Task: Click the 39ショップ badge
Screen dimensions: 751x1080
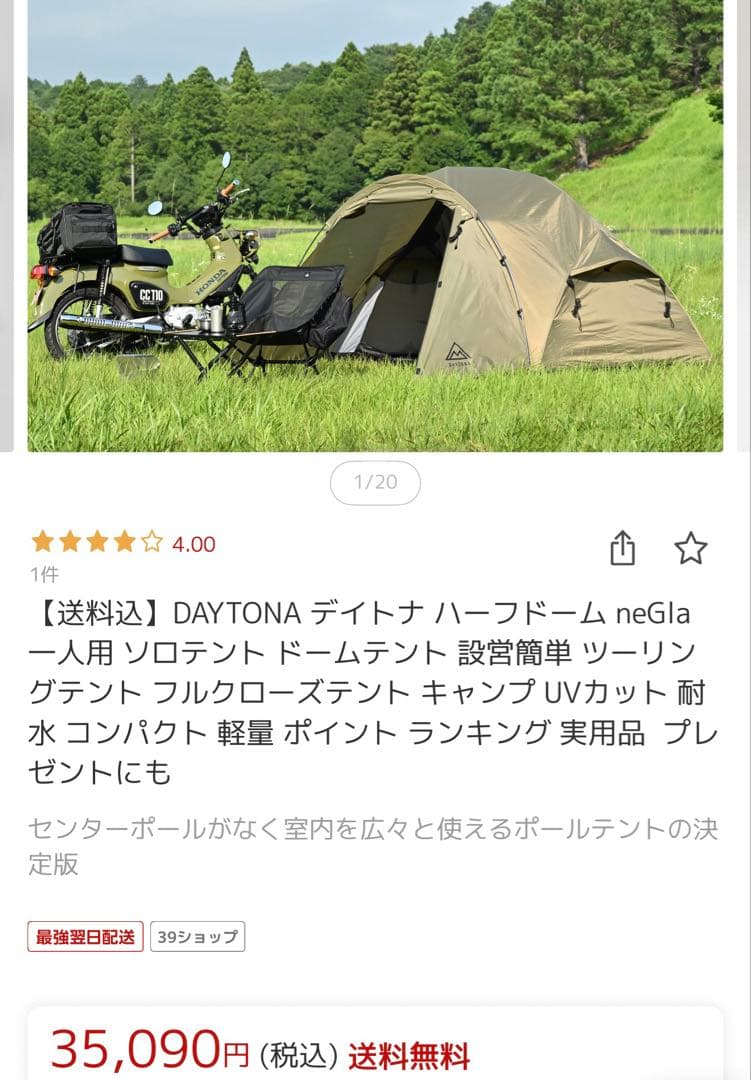Action: pyautogui.click(x=196, y=936)
